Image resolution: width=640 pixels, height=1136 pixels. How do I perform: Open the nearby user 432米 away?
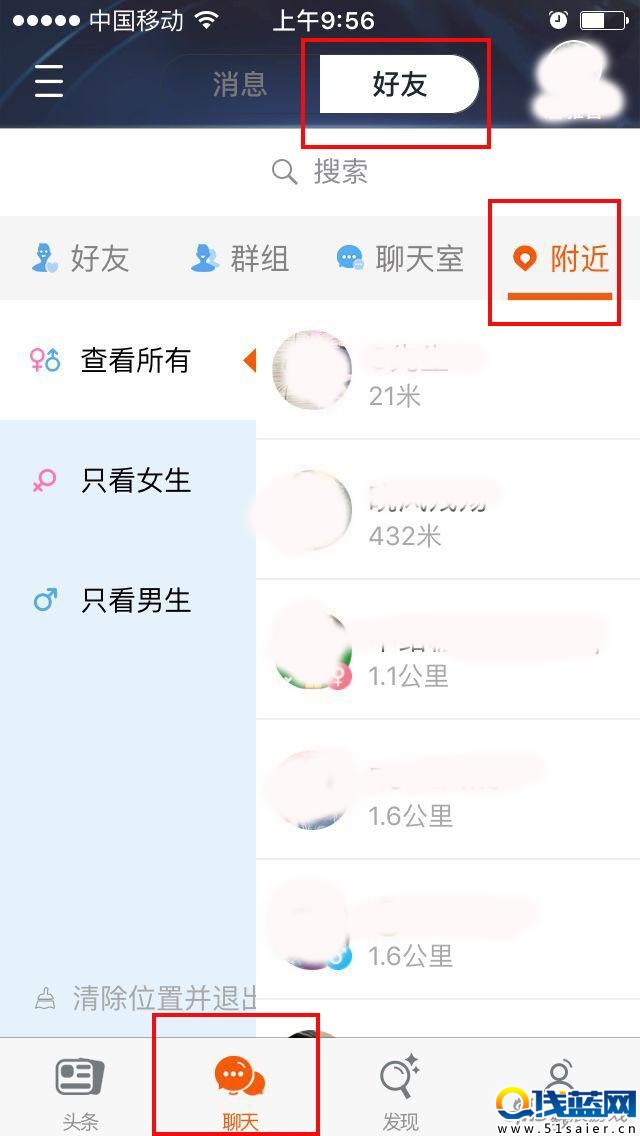click(x=447, y=510)
